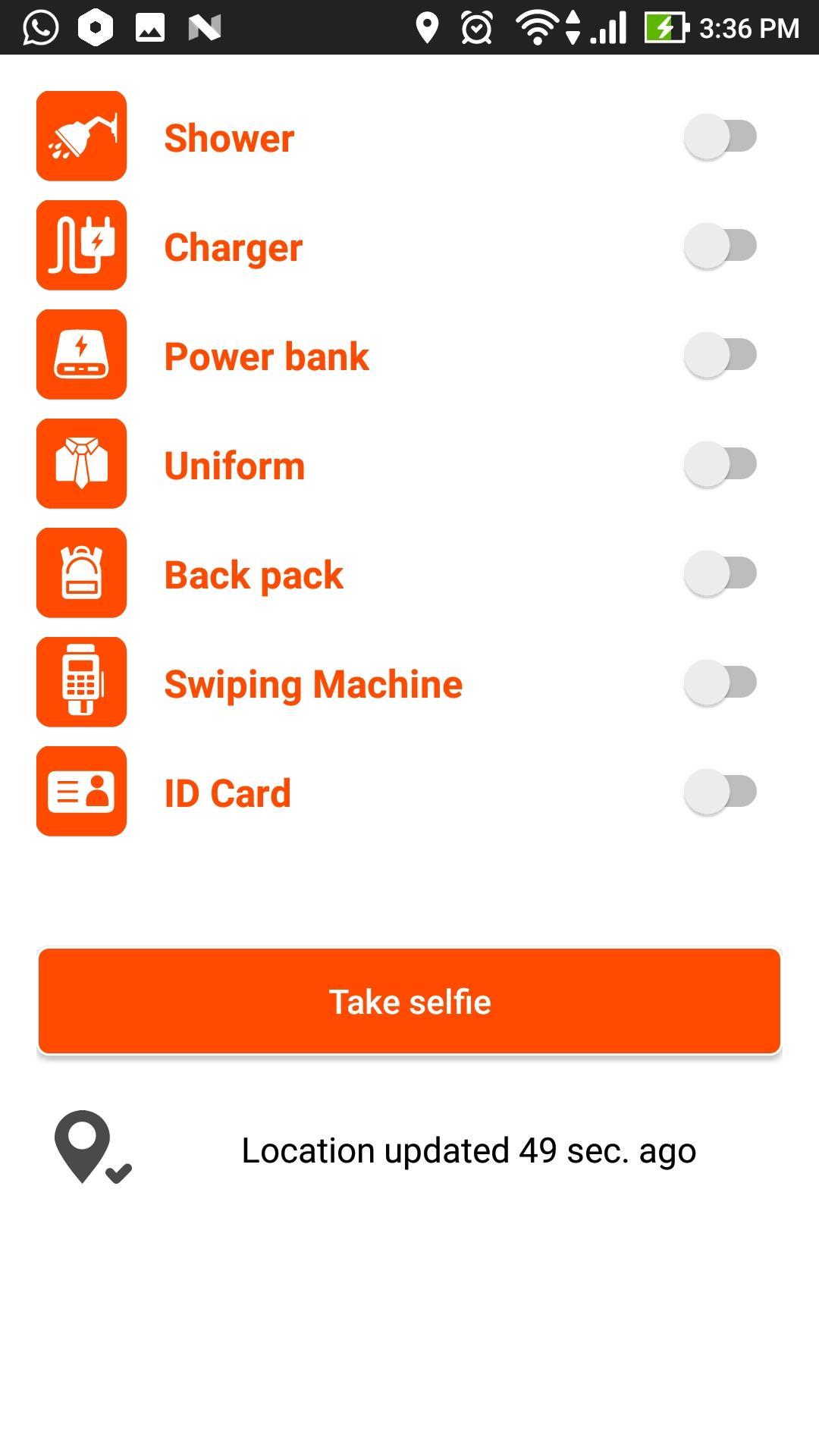Enable the Charger toggle

point(720,246)
